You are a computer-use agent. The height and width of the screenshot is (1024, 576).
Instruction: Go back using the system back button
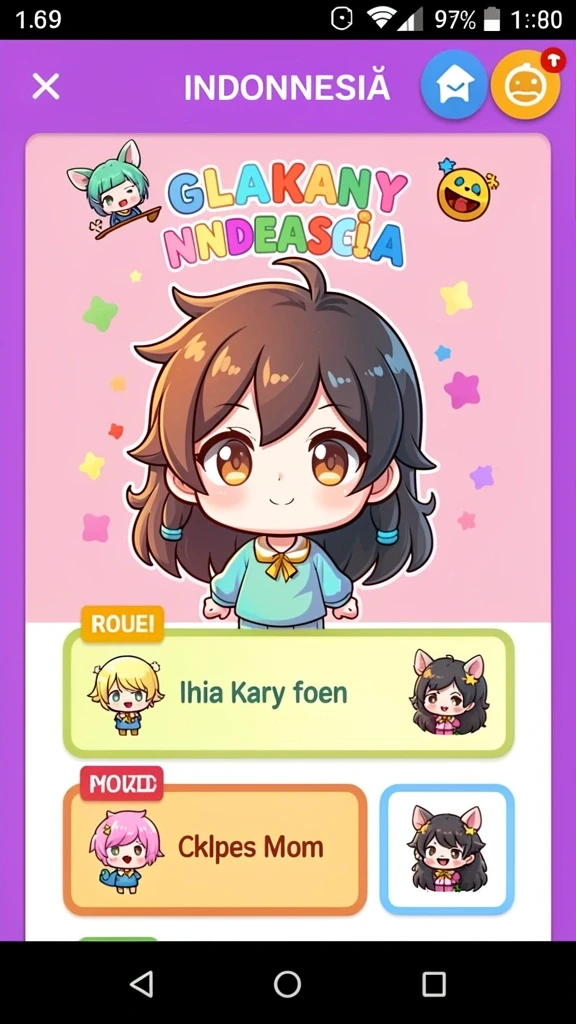pos(142,983)
